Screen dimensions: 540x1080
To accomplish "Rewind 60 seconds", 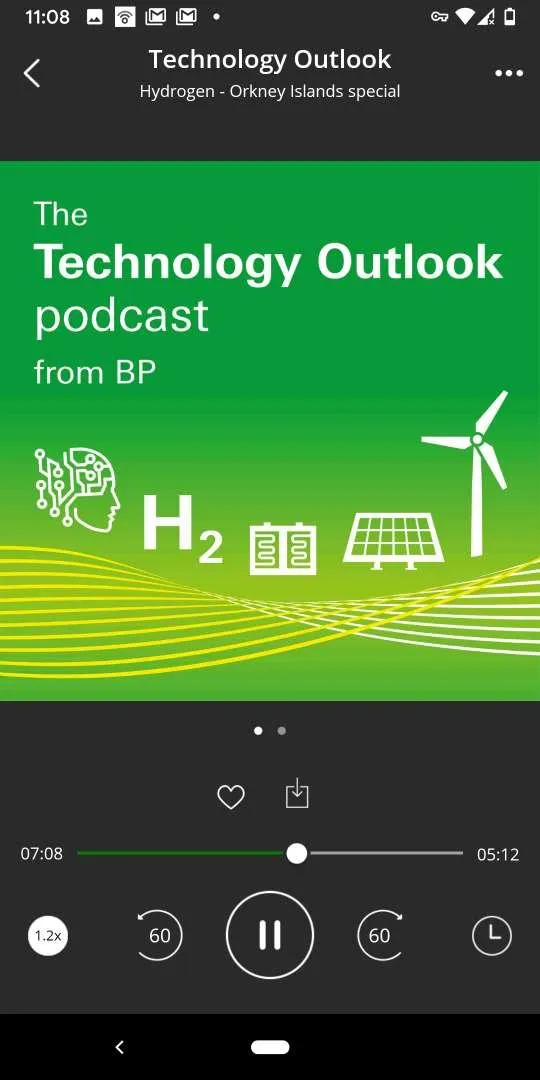I will 160,935.
